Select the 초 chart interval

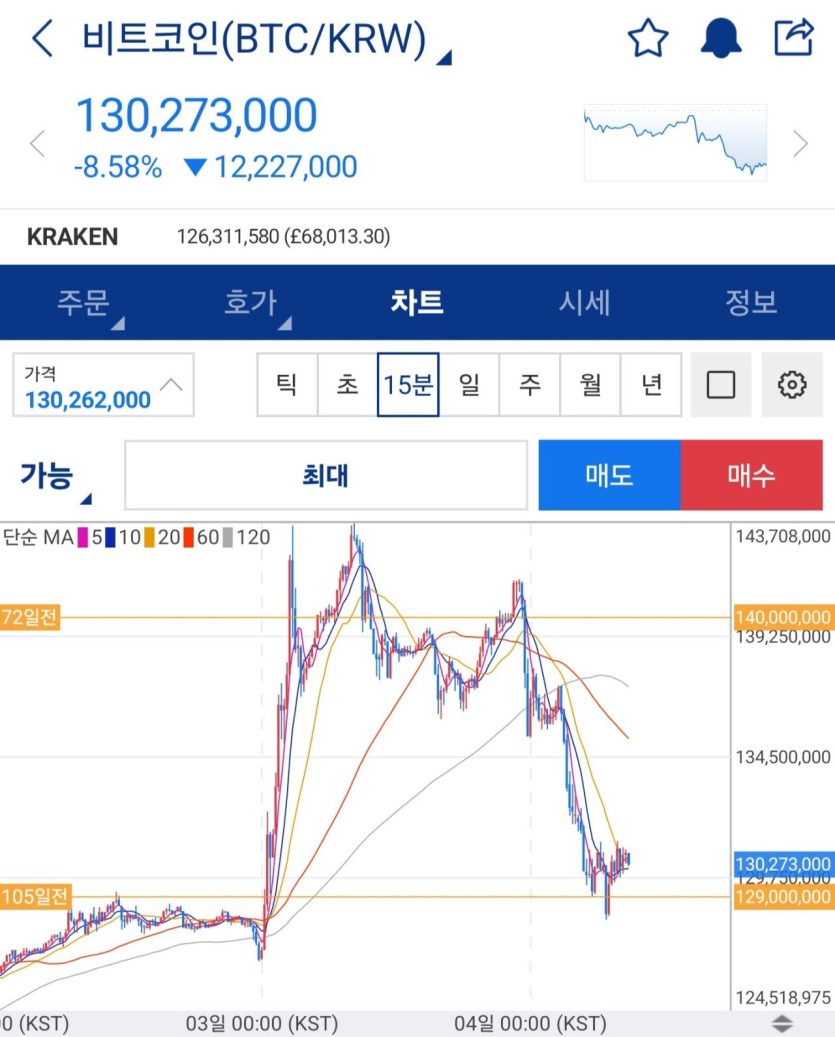click(x=347, y=385)
